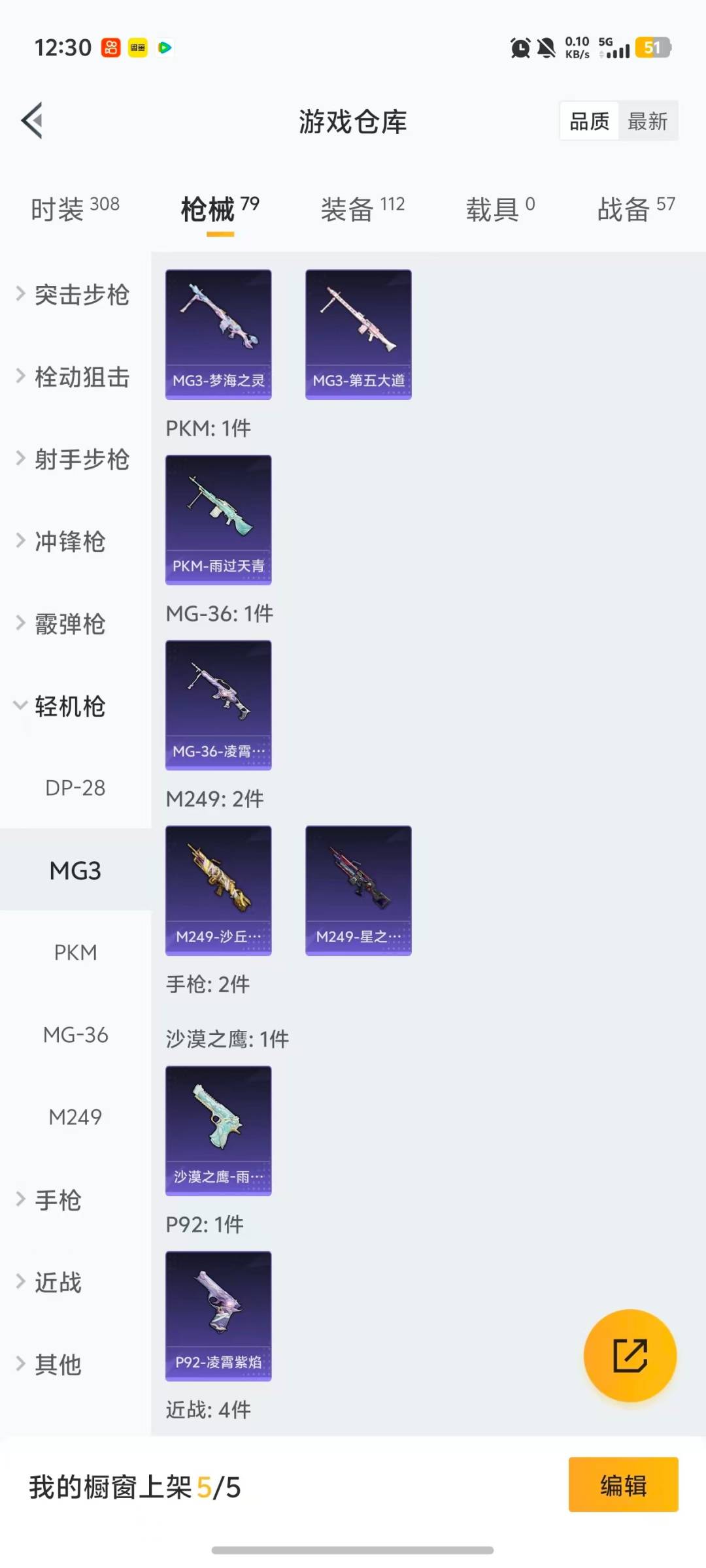Select M249 in the sidebar
Image resolution: width=706 pixels, height=1568 pixels.
[x=75, y=1117]
